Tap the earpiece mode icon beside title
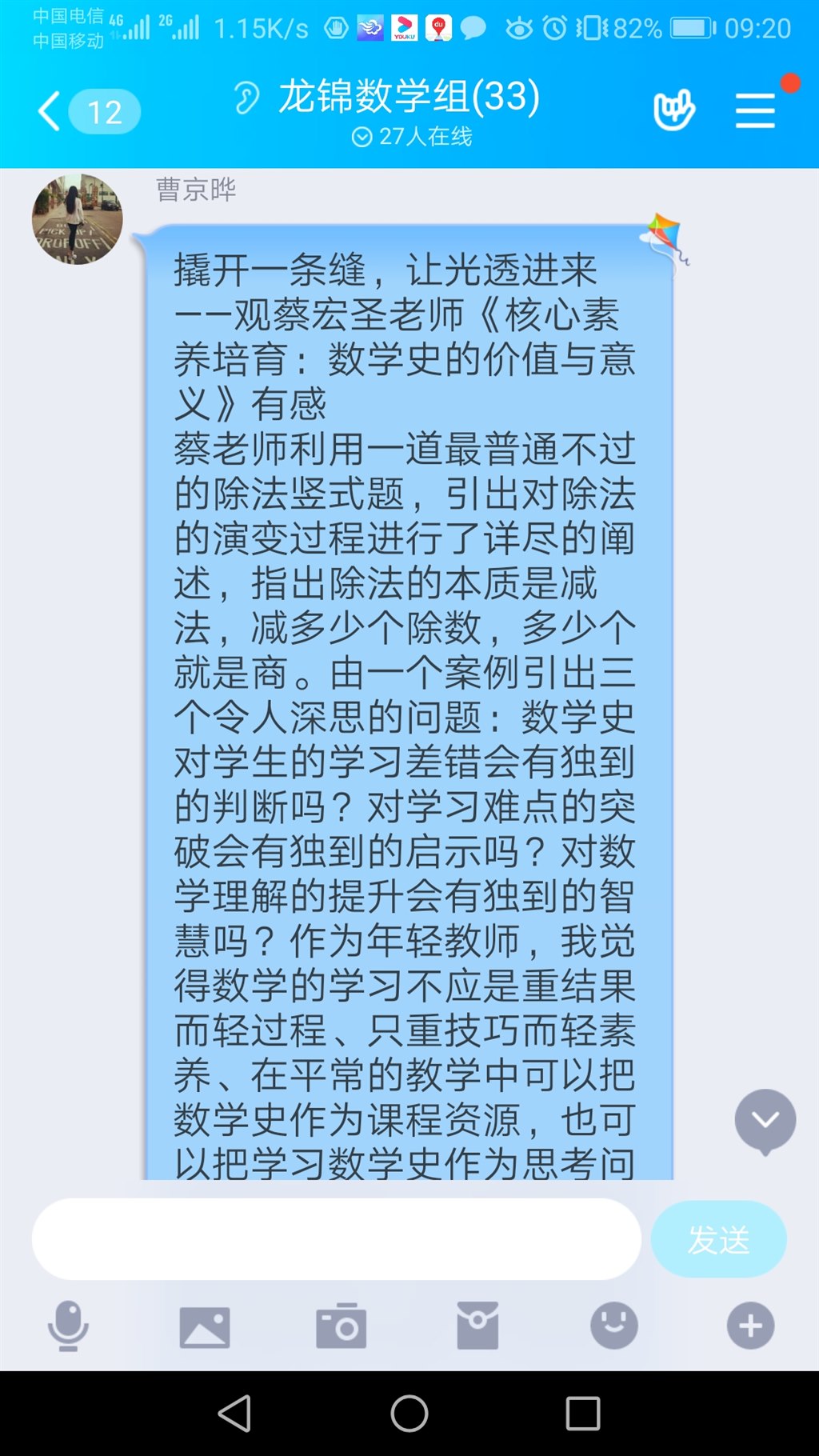The height and width of the screenshot is (1456, 819). [246, 98]
